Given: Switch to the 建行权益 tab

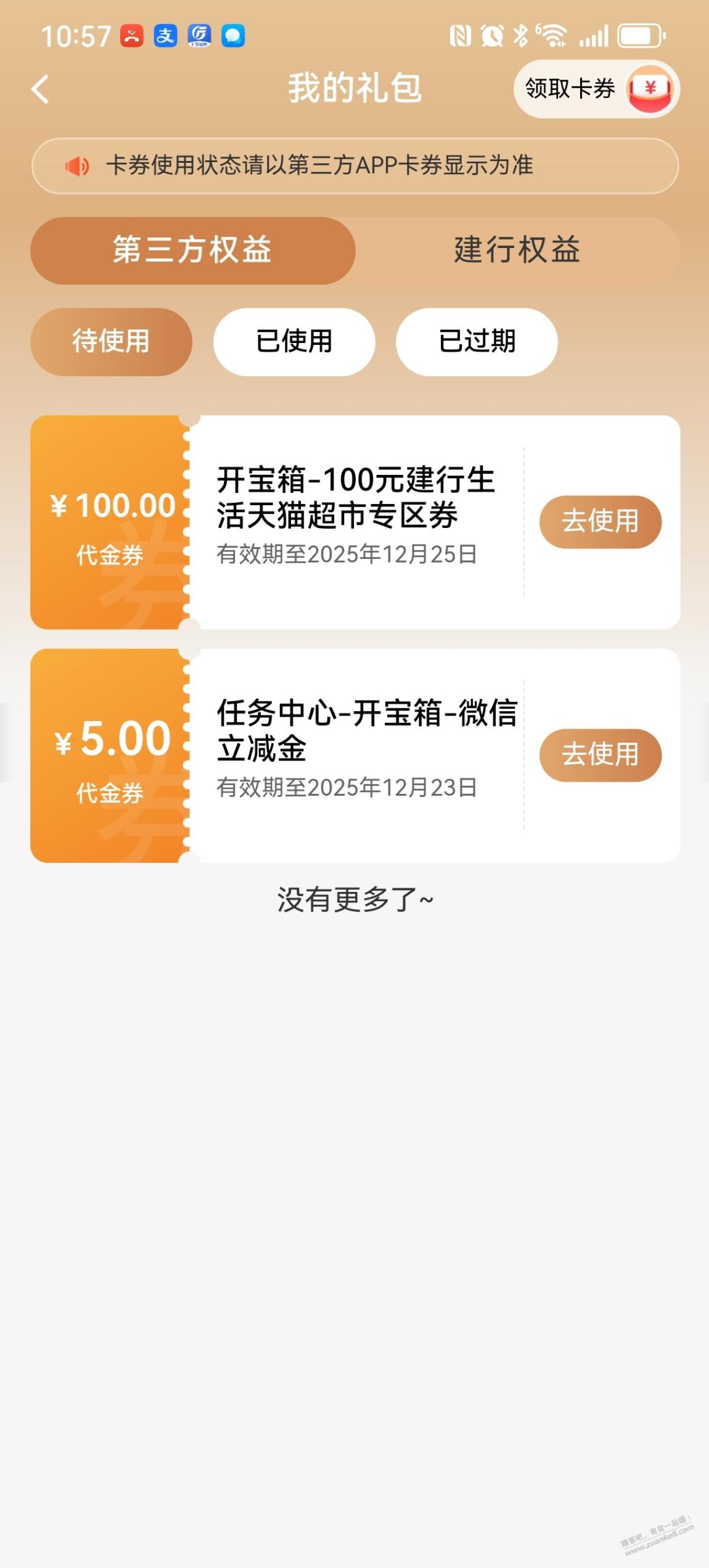Looking at the screenshot, I should point(517,250).
